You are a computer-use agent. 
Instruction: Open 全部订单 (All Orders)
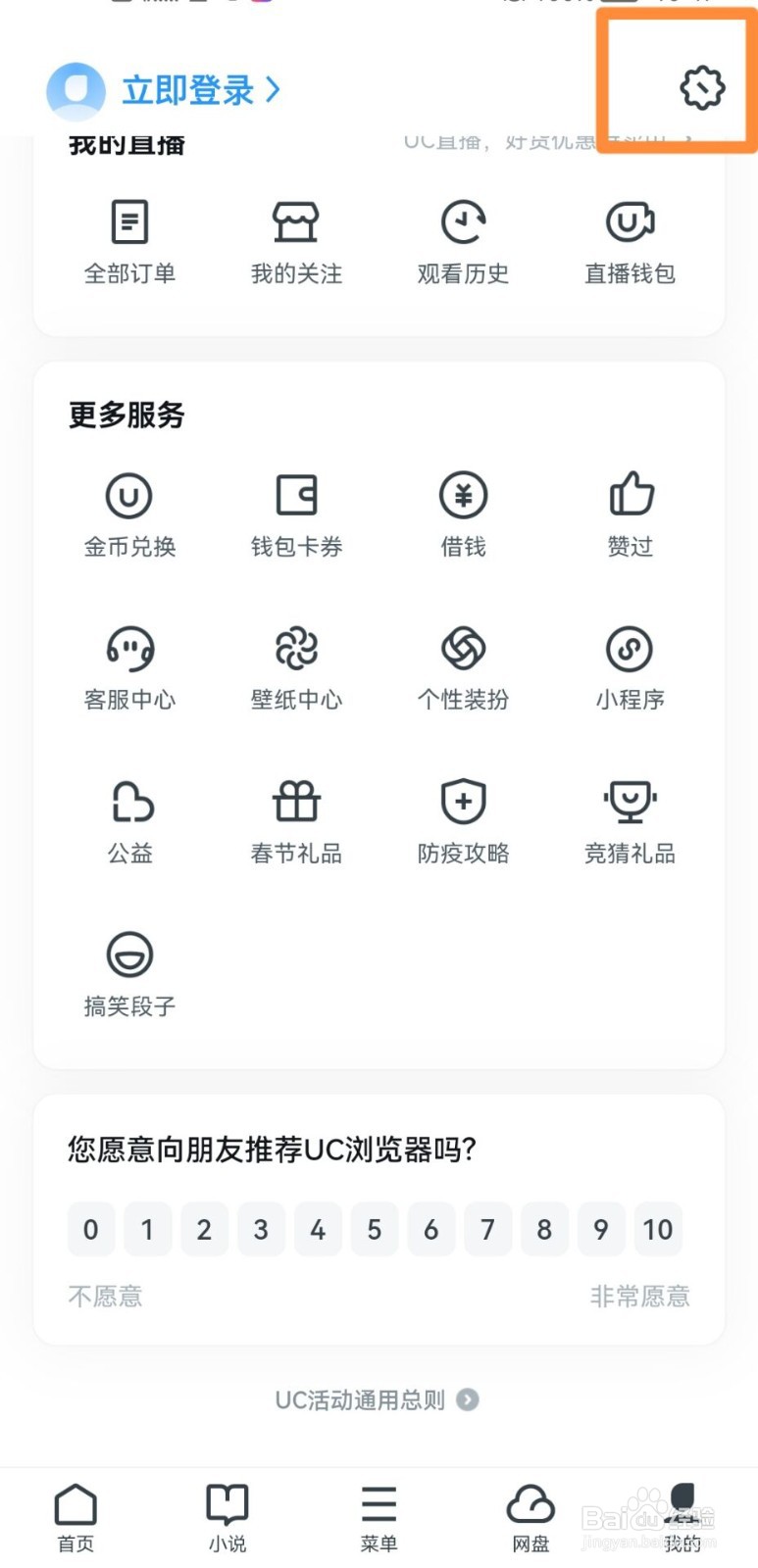click(x=130, y=240)
